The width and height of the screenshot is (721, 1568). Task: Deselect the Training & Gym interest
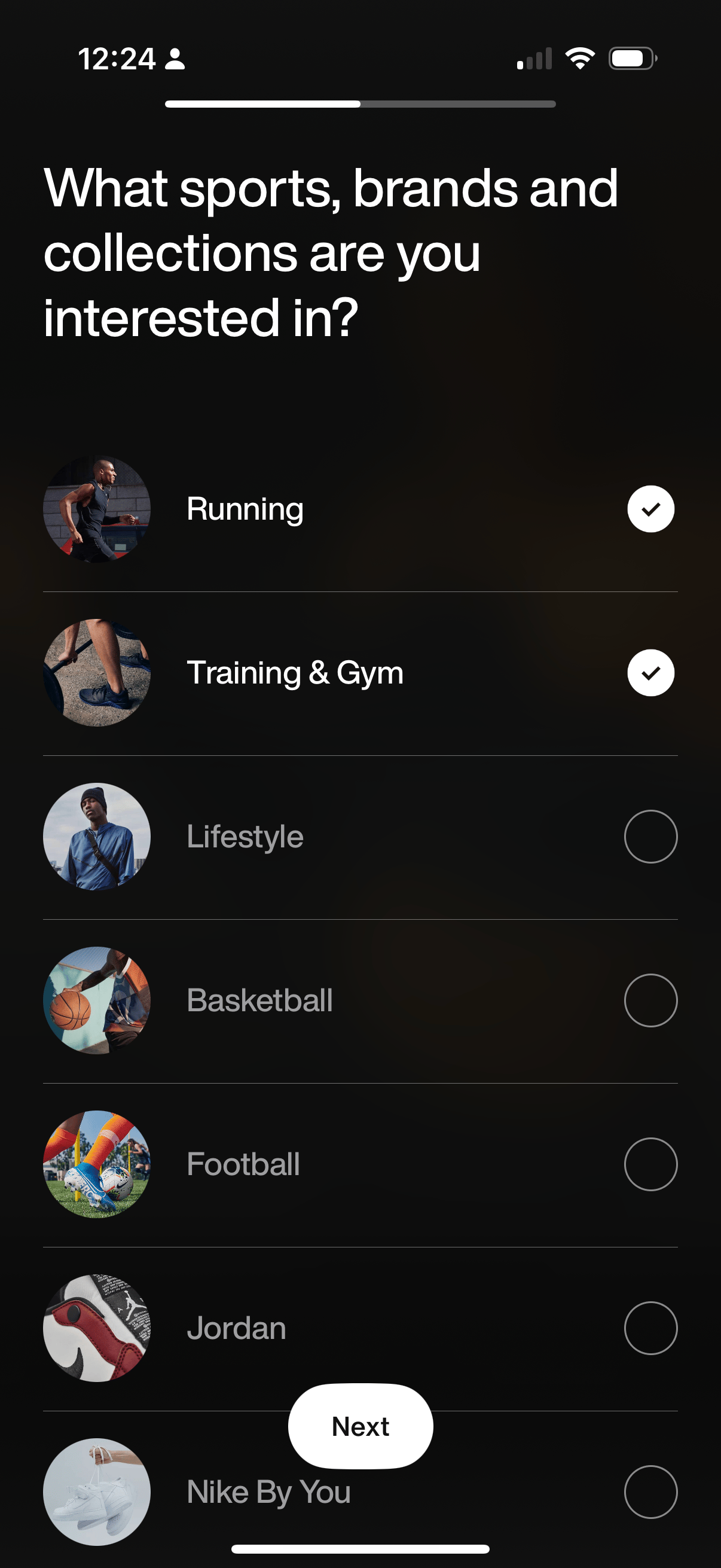click(650, 673)
